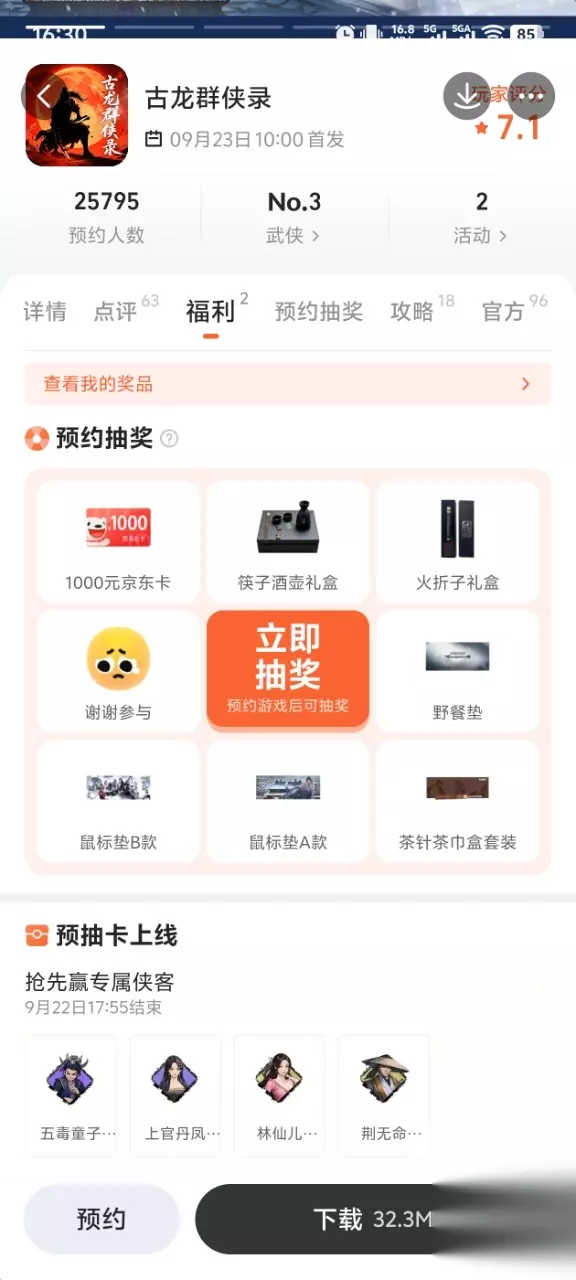The width and height of the screenshot is (576, 1280).
Task: View the 2 活动 events
Action: click(481, 217)
